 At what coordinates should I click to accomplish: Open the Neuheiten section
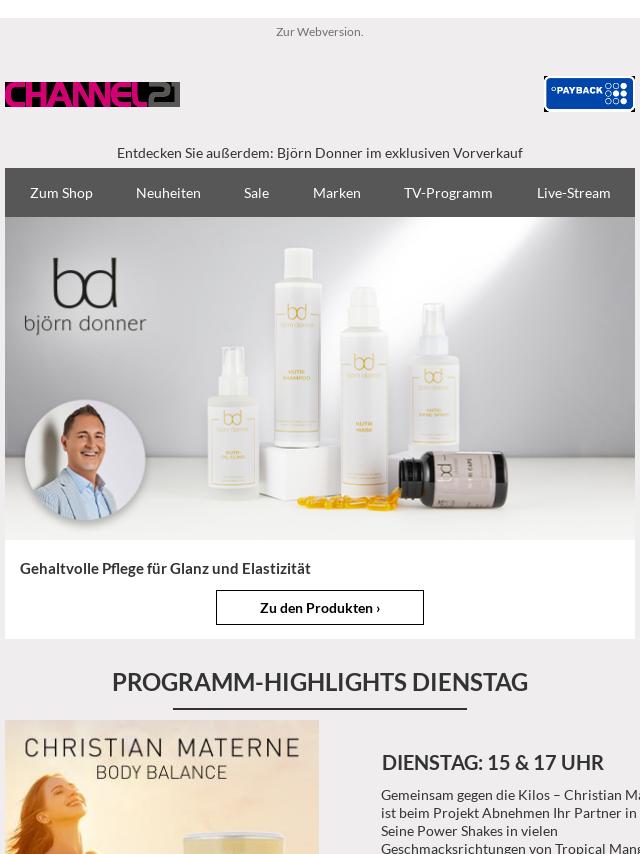(168, 193)
